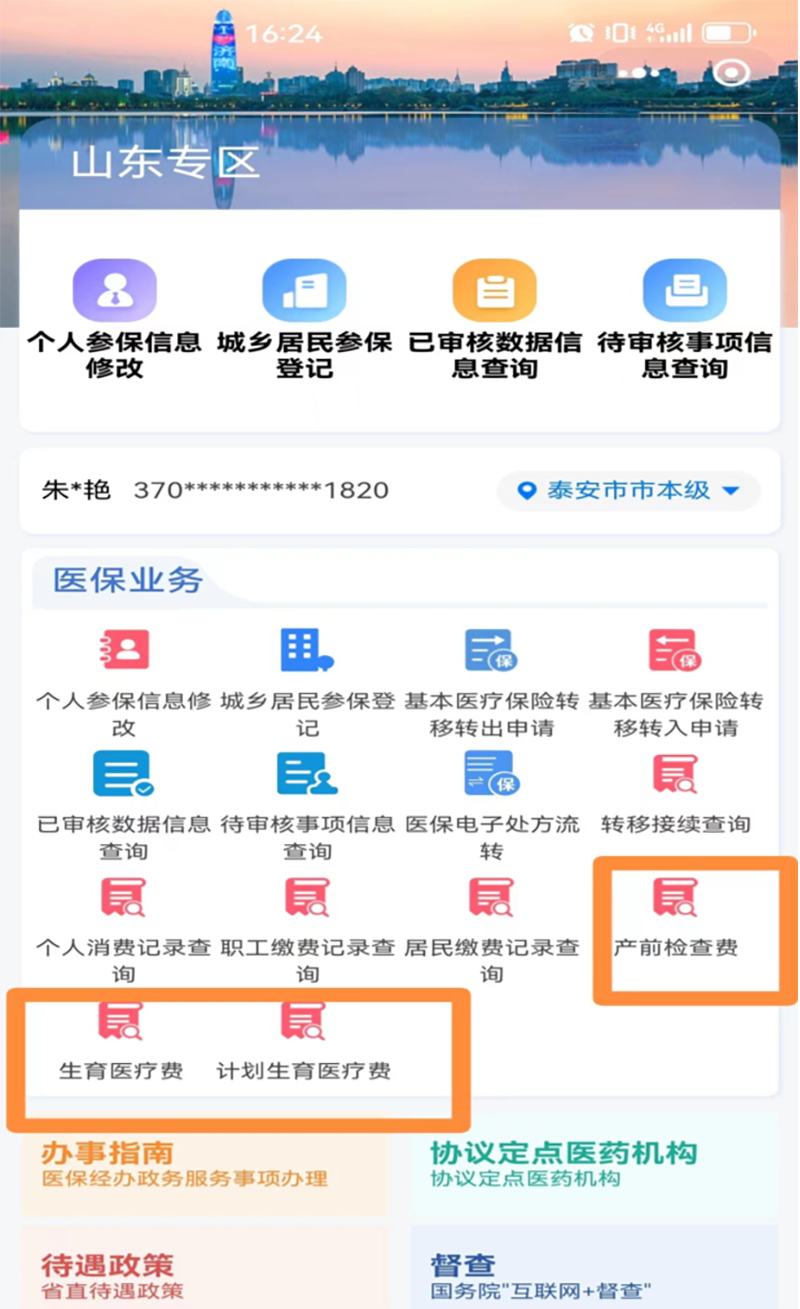Open the 泰安市市本级 region dropdown

tap(629, 491)
